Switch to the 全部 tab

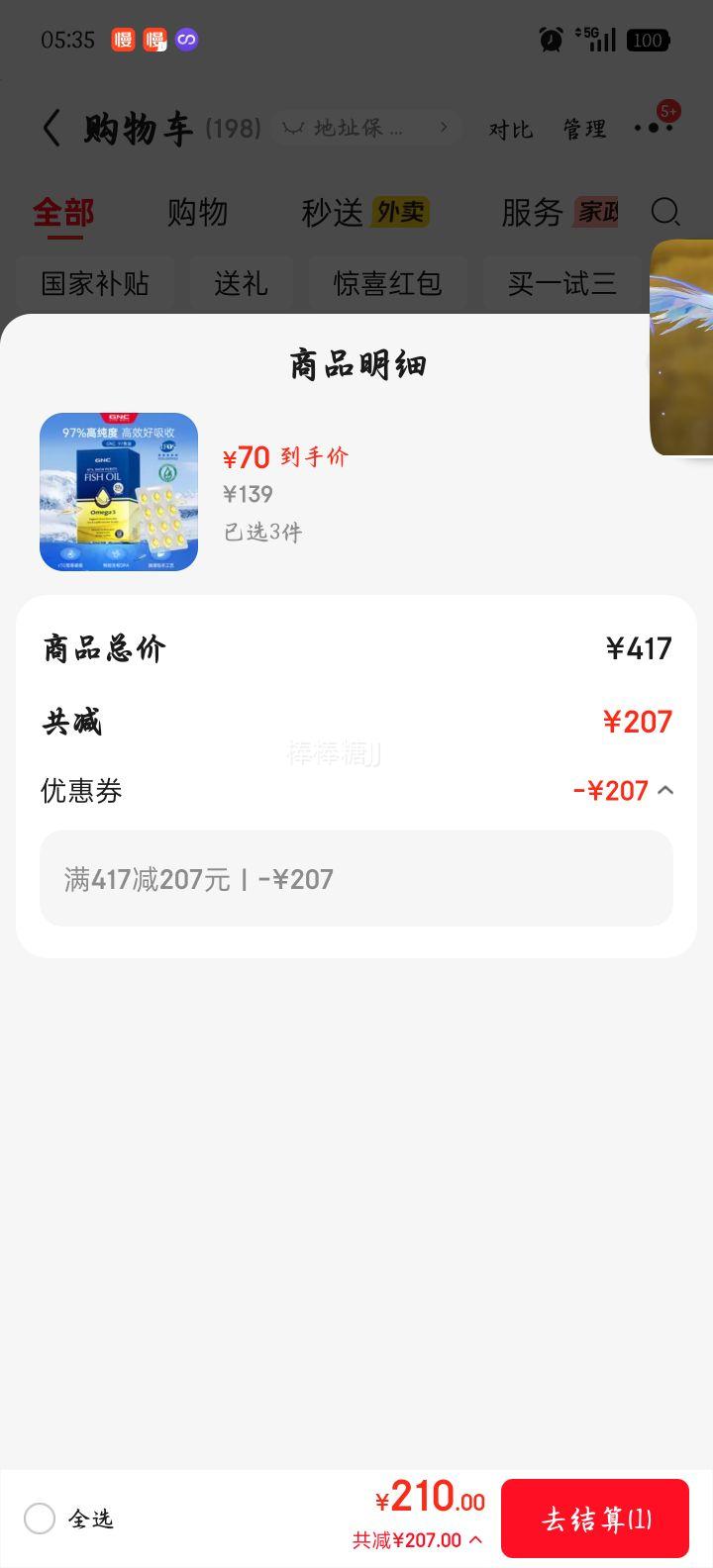pyautogui.click(x=63, y=212)
